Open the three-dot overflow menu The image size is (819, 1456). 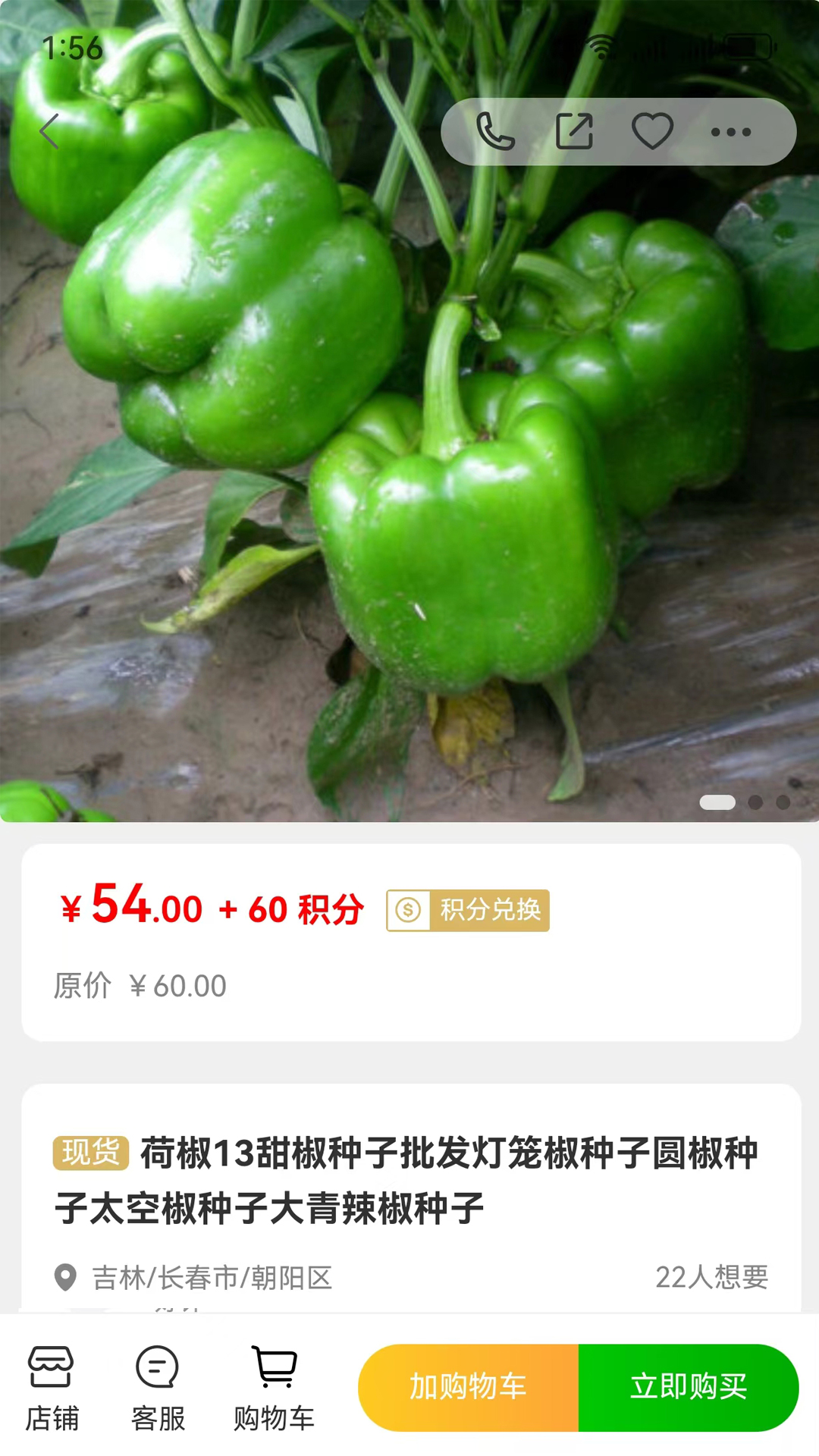(731, 131)
